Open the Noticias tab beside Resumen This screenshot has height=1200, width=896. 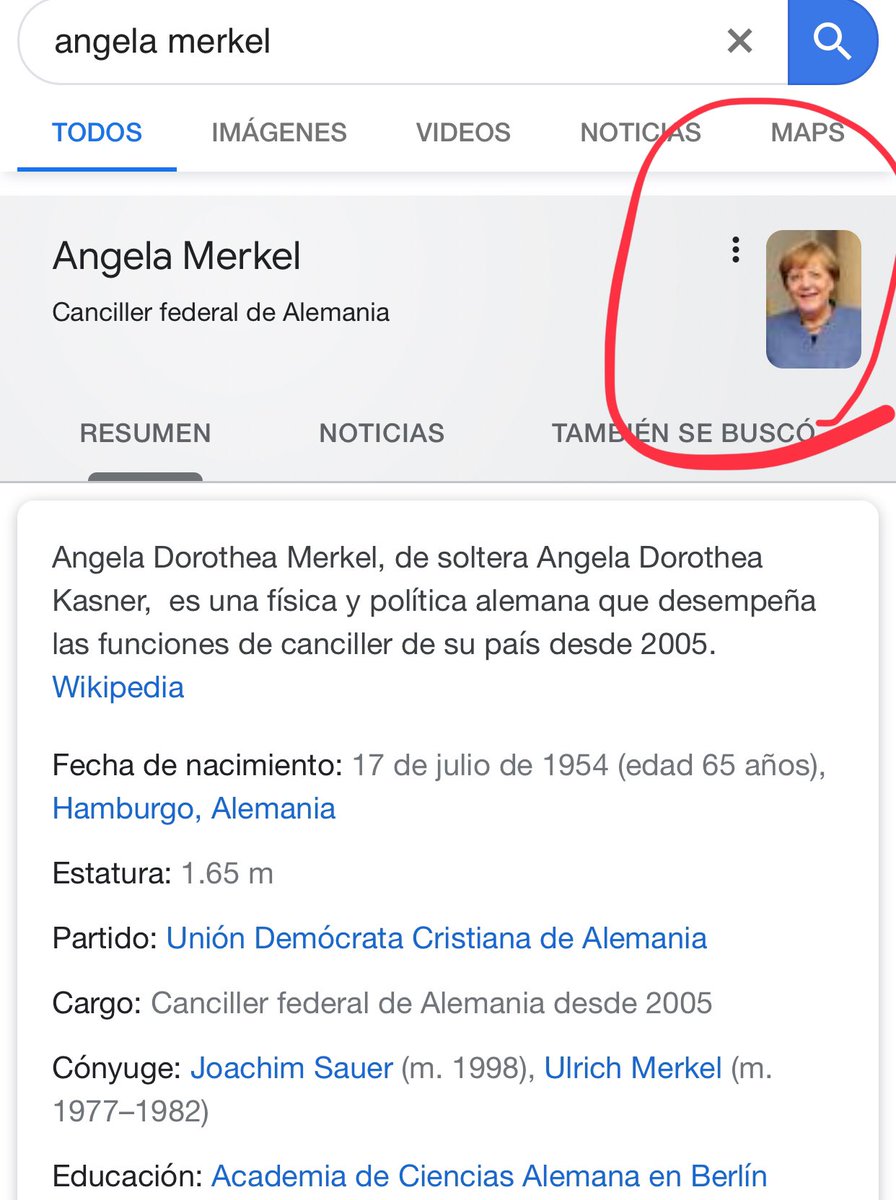point(381,433)
